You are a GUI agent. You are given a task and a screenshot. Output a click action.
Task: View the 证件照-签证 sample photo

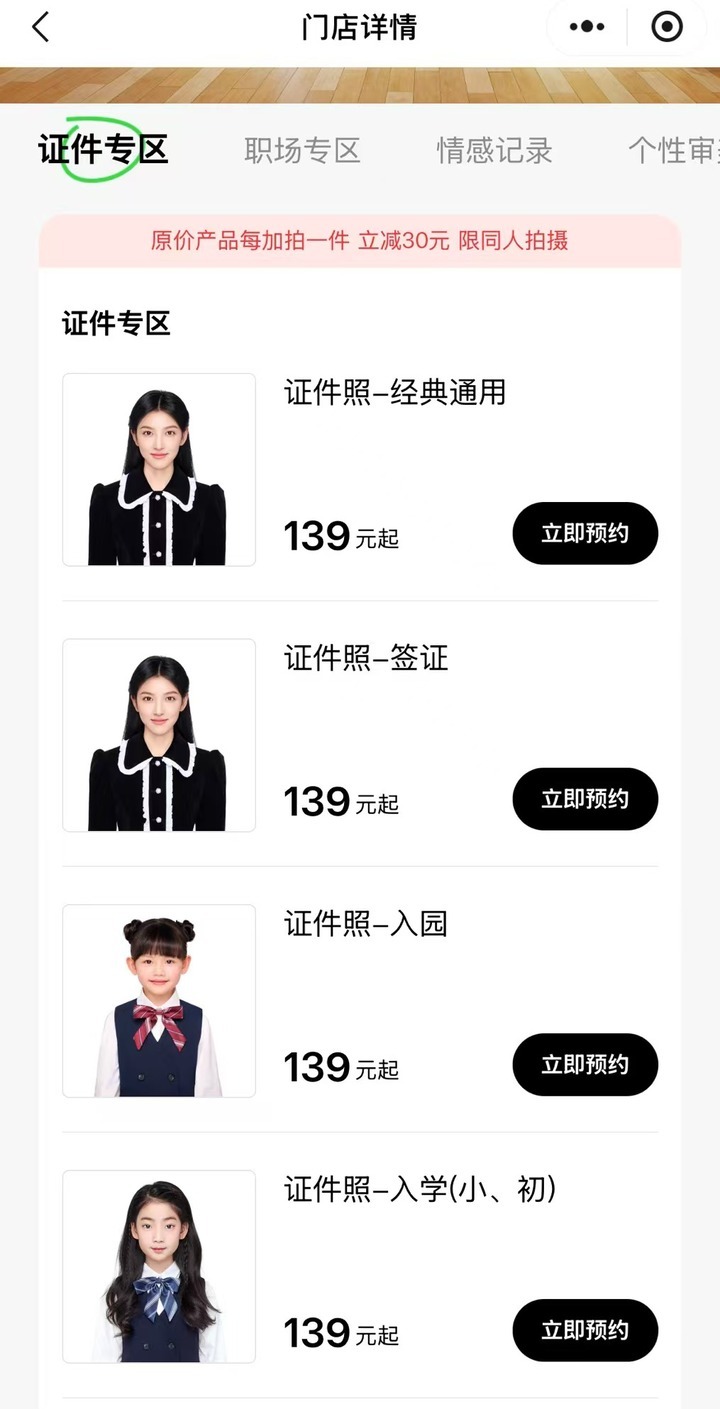(x=159, y=735)
